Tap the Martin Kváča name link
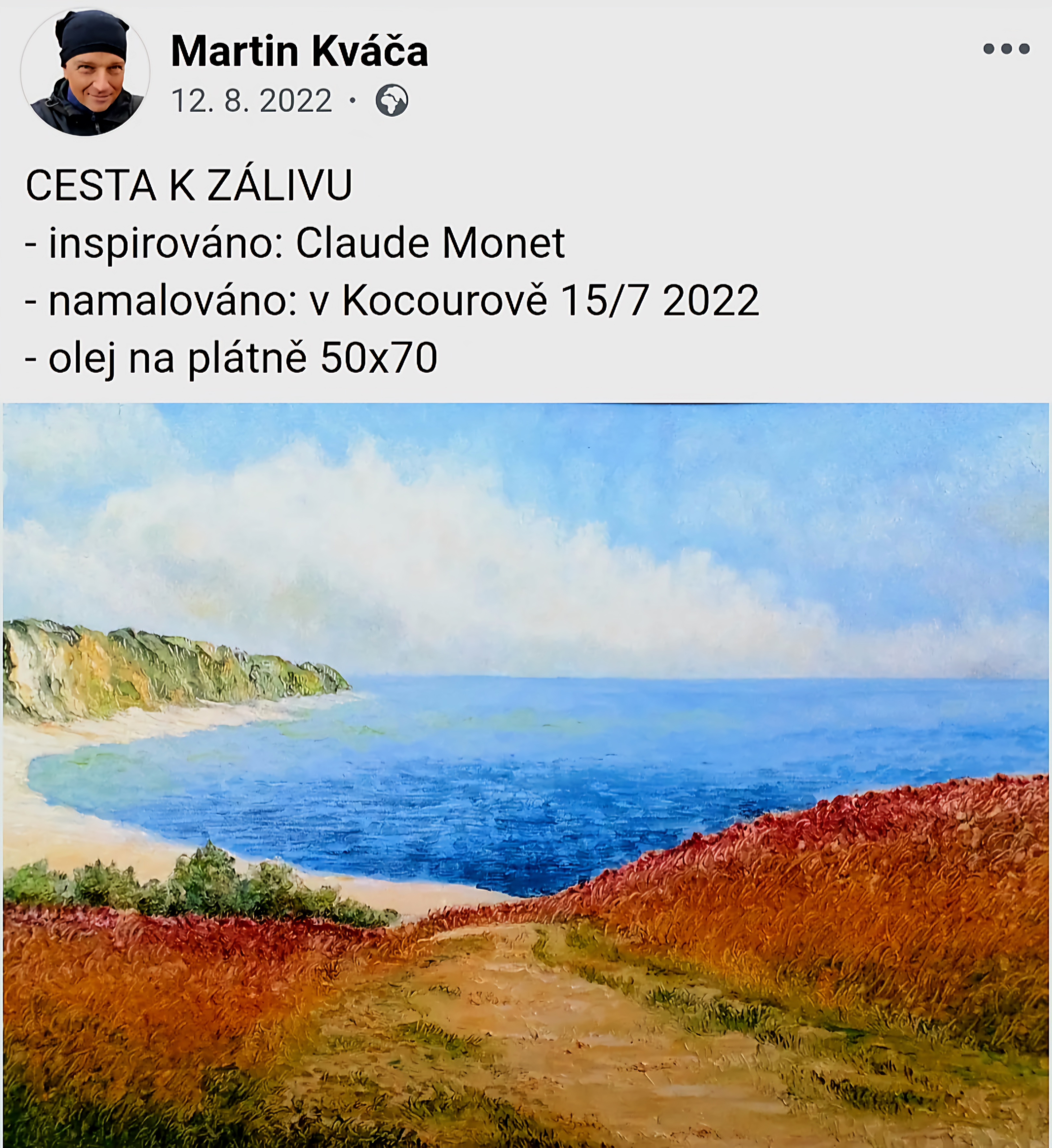The width and height of the screenshot is (1052, 1148). [x=299, y=51]
